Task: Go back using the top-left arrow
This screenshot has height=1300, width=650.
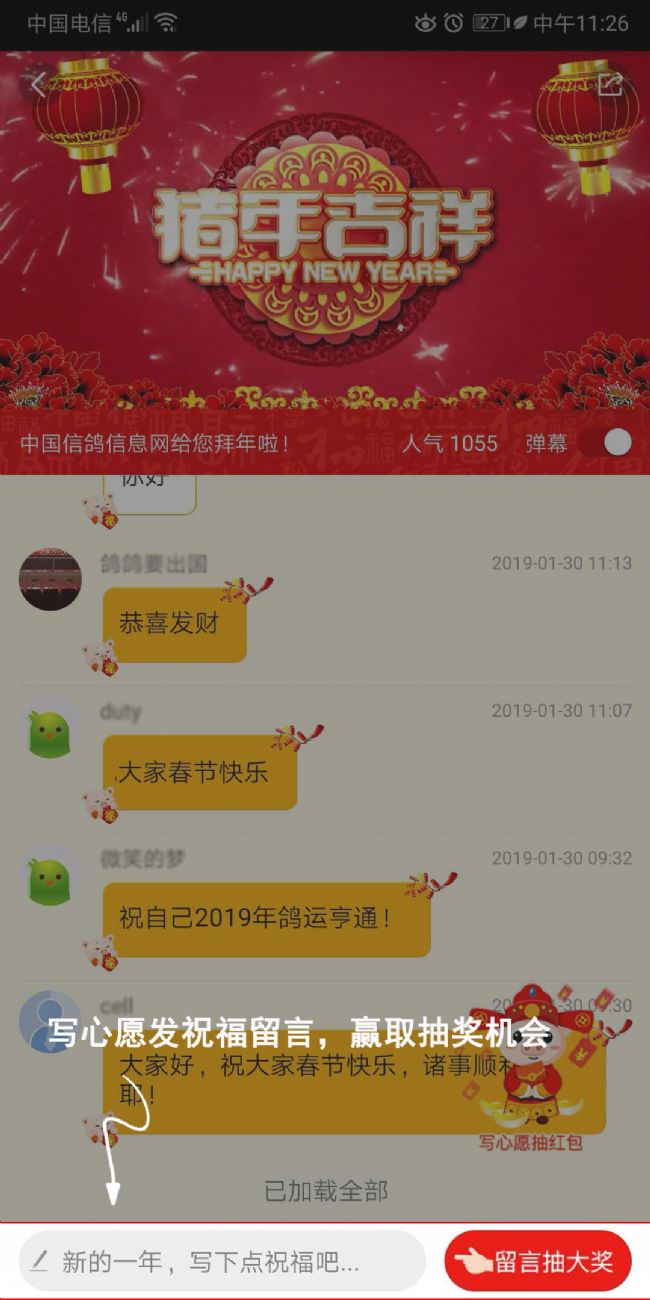Action: coord(38,85)
